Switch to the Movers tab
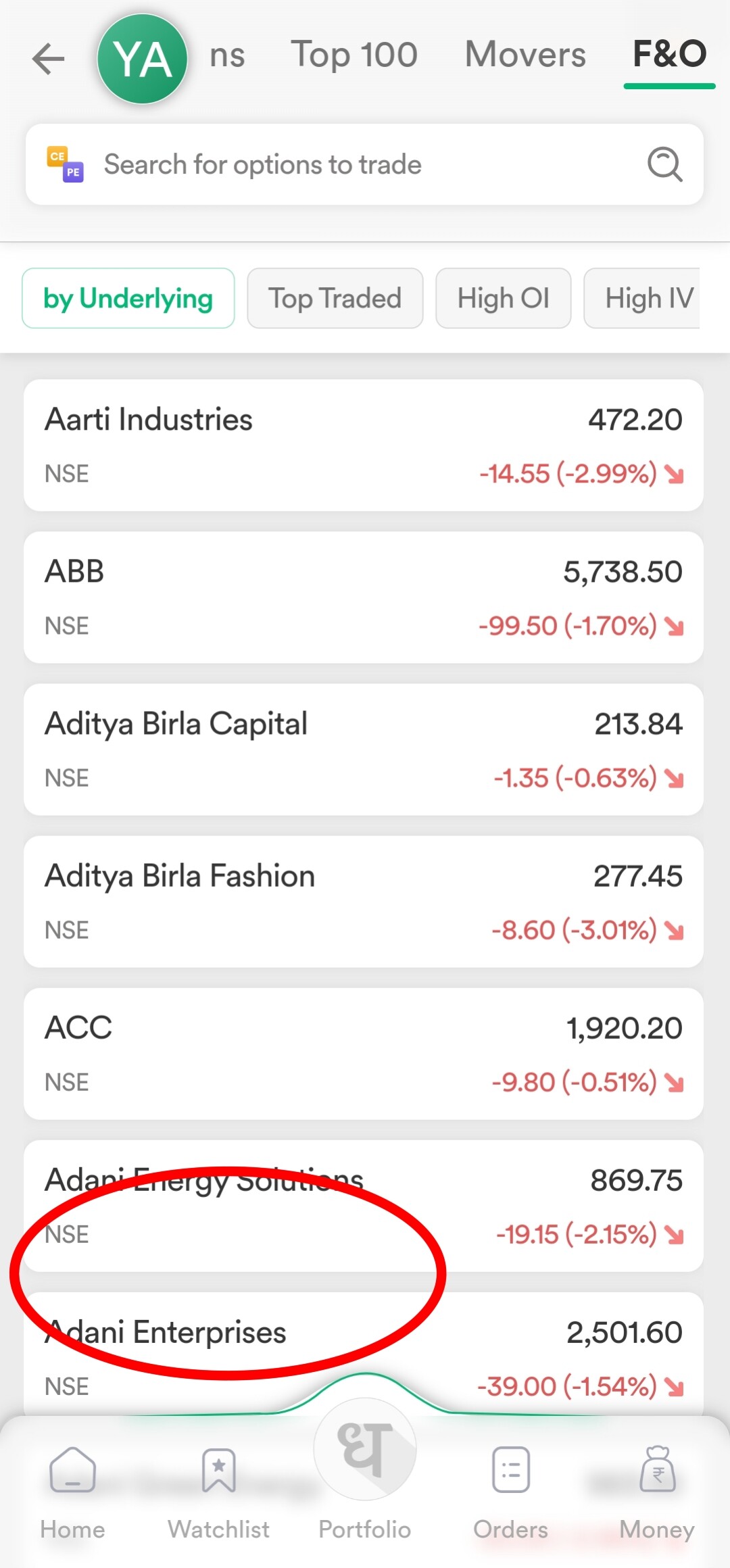This screenshot has width=730, height=1568. click(525, 55)
